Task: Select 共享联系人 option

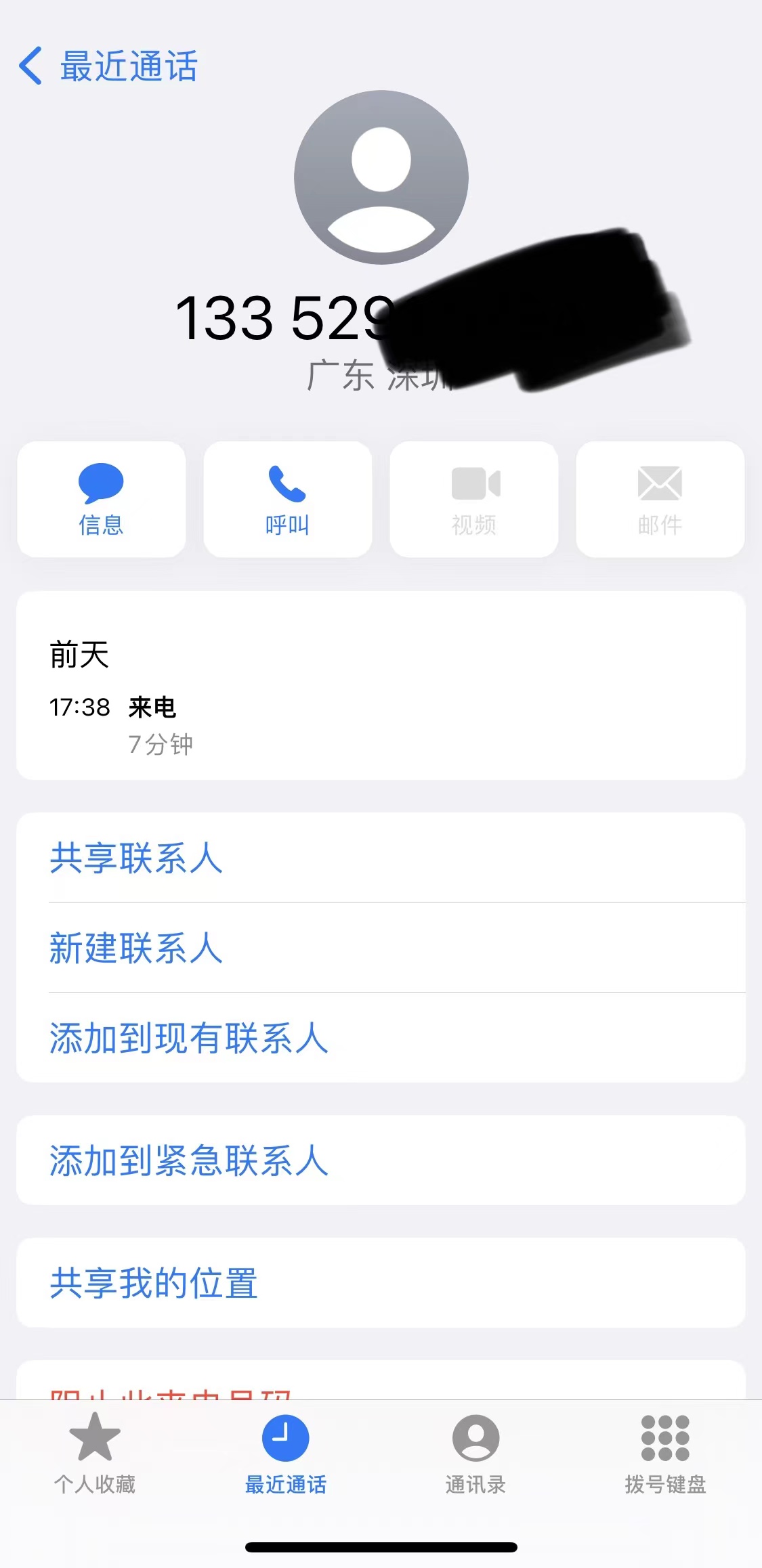Action: [136, 858]
